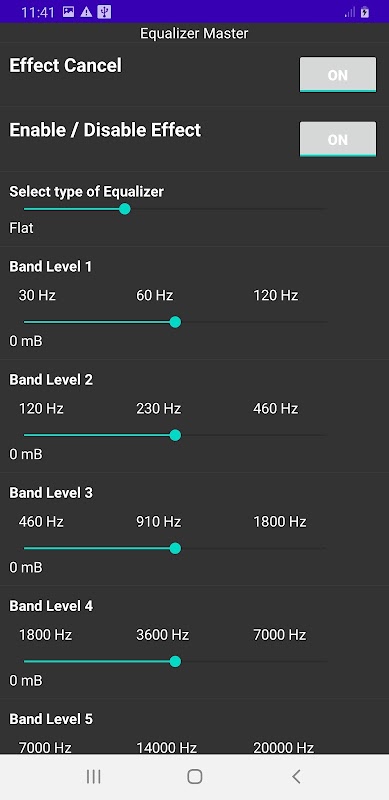Tap the Band Level 3 slider track
The width and height of the screenshot is (389, 800).
coord(175,548)
